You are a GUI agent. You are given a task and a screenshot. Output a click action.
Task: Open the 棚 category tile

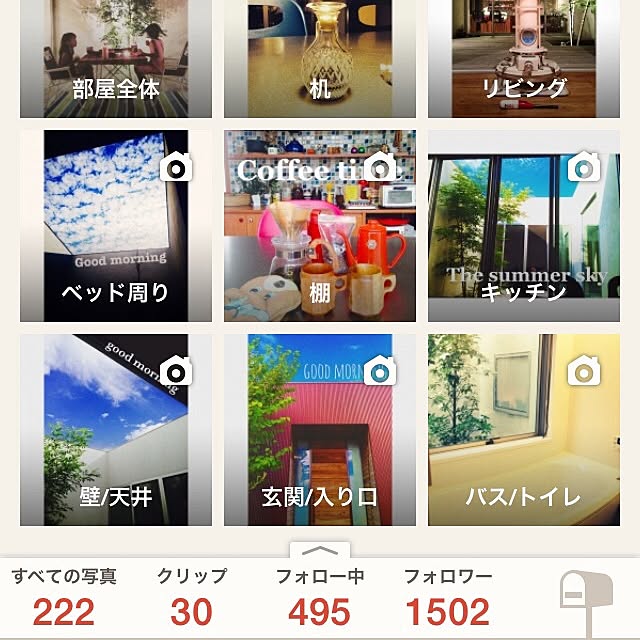coord(320,226)
